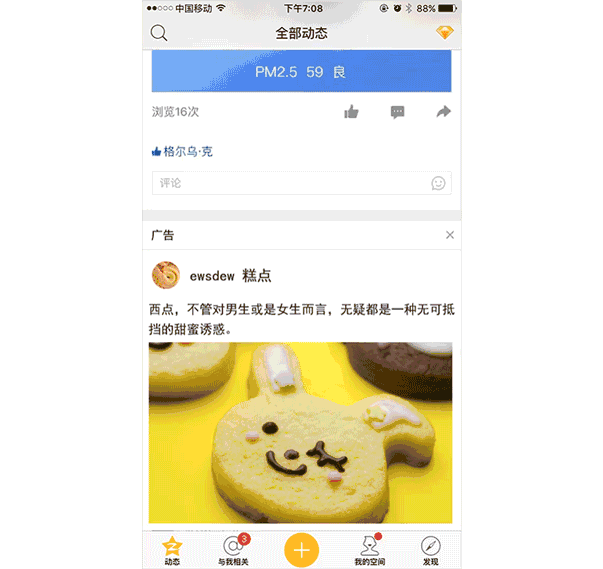This screenshot has height=569, width=603.
Task: Open the PM2.5 59 良 banner
Action: [301, 72]
